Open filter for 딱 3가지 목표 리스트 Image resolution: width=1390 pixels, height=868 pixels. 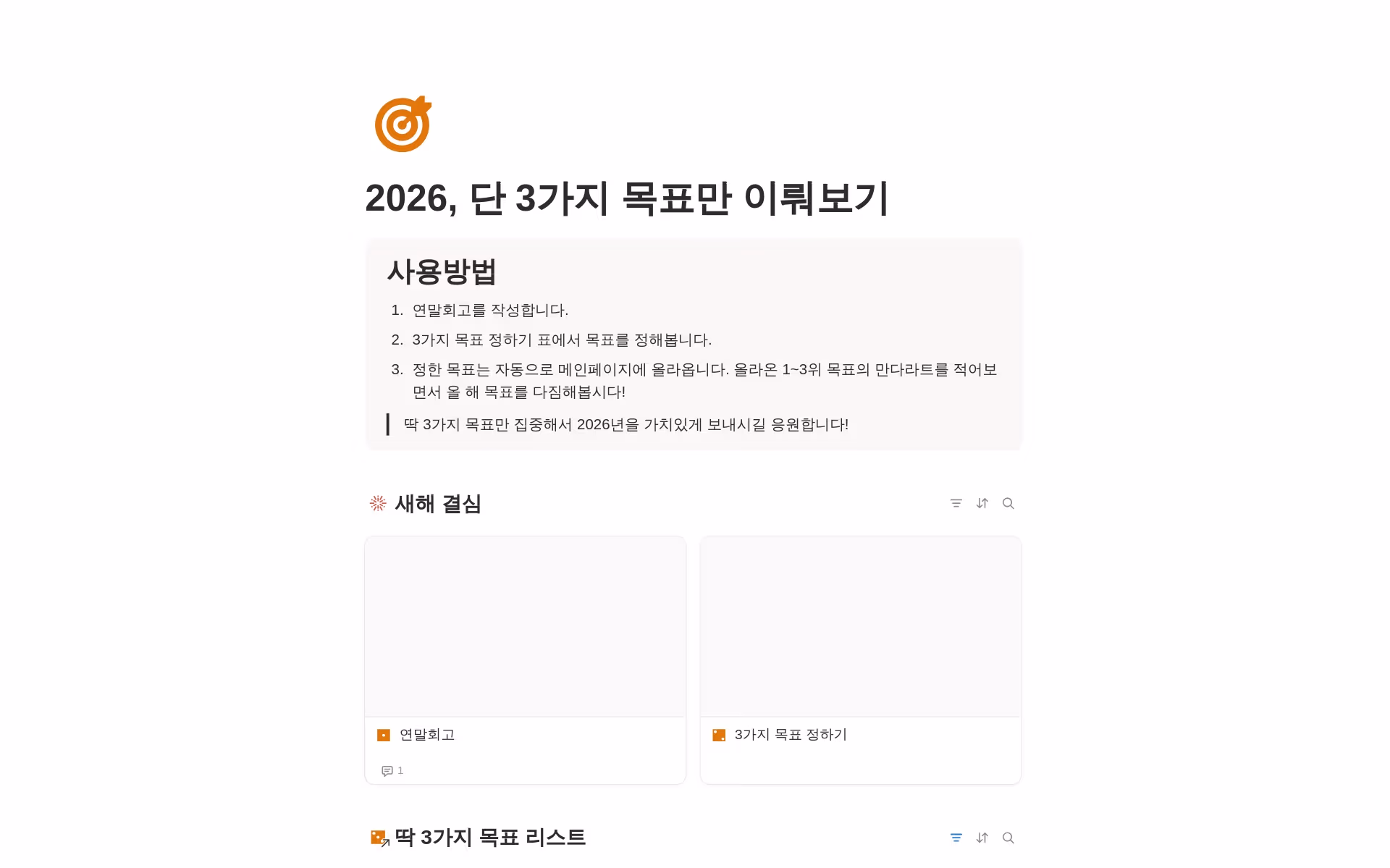(x=956, y=838)
